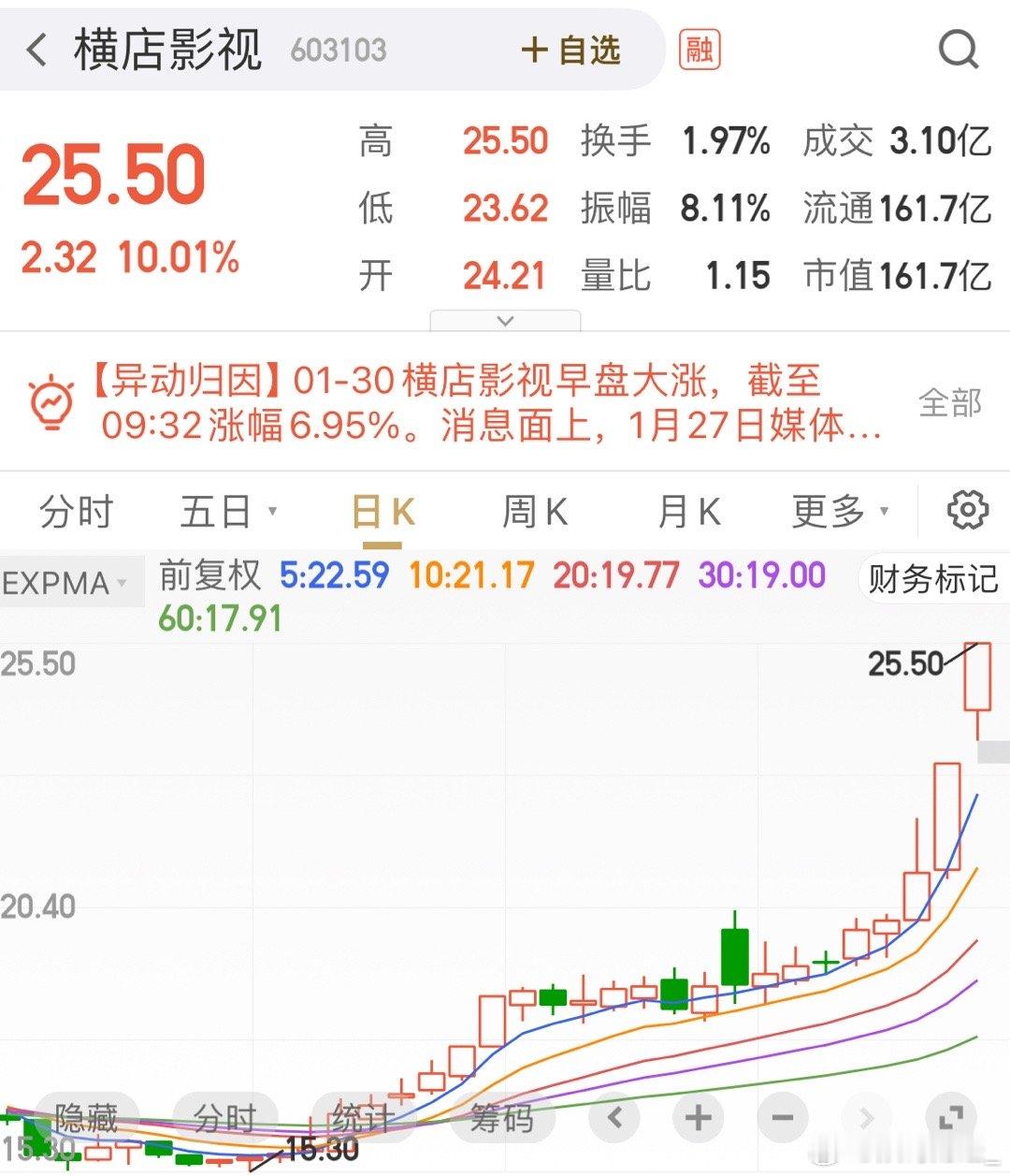Zoom in on the K-line chart with plus icon
The image size is (1010, 1176).
point(696,1117)
